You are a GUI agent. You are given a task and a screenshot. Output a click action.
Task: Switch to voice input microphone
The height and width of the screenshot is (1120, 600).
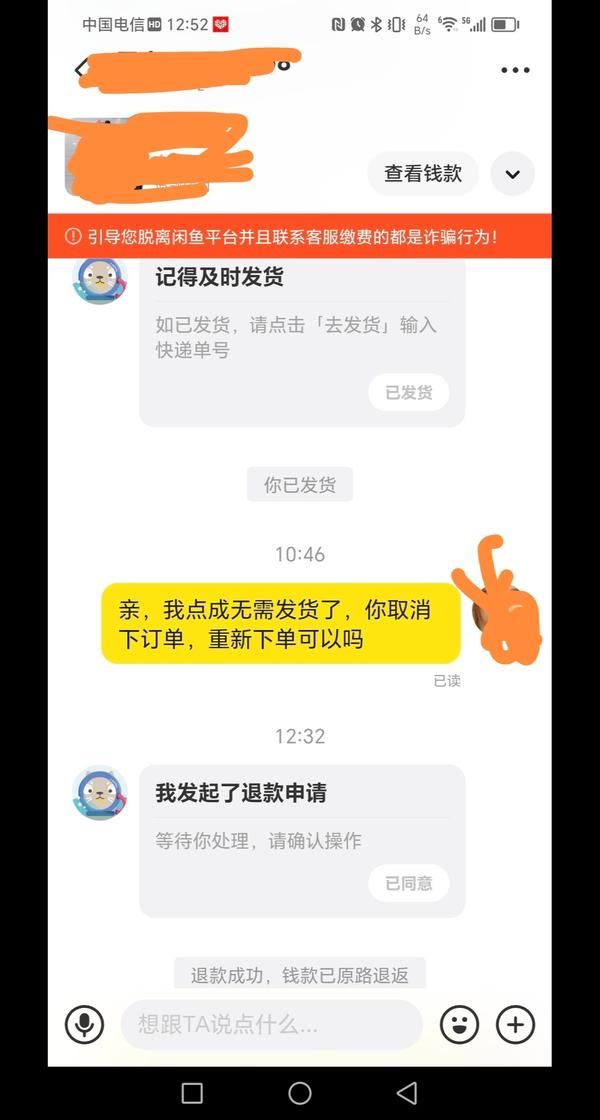tap(85, 1024)
